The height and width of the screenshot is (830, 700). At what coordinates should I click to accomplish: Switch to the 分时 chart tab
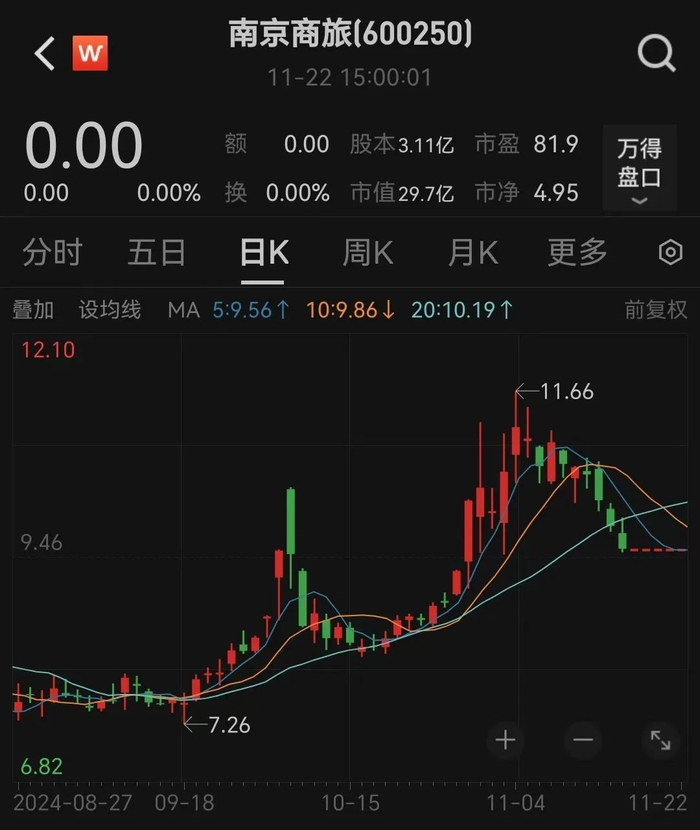pos(52,253)
